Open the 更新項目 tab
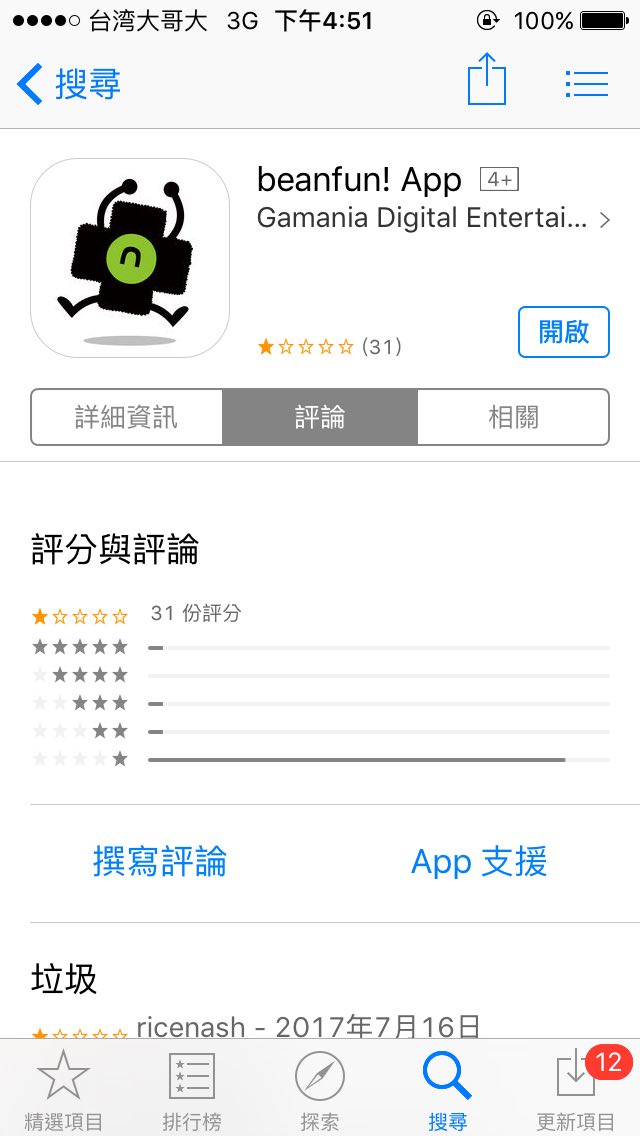Viewport: 640px width, 1136px height. [x=576, y=1088]
